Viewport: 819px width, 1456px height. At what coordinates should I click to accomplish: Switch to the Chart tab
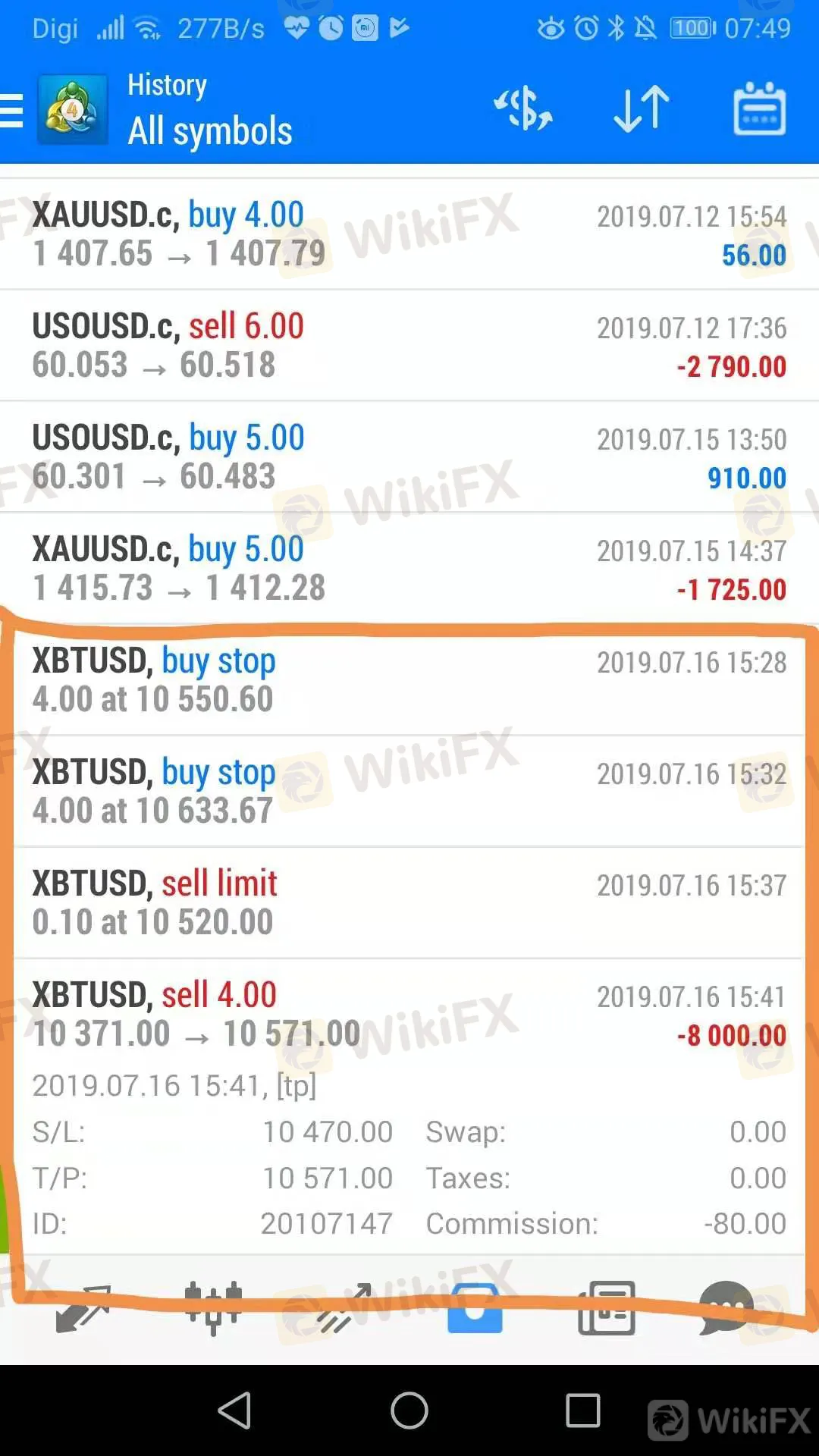tap(213, 1307)
